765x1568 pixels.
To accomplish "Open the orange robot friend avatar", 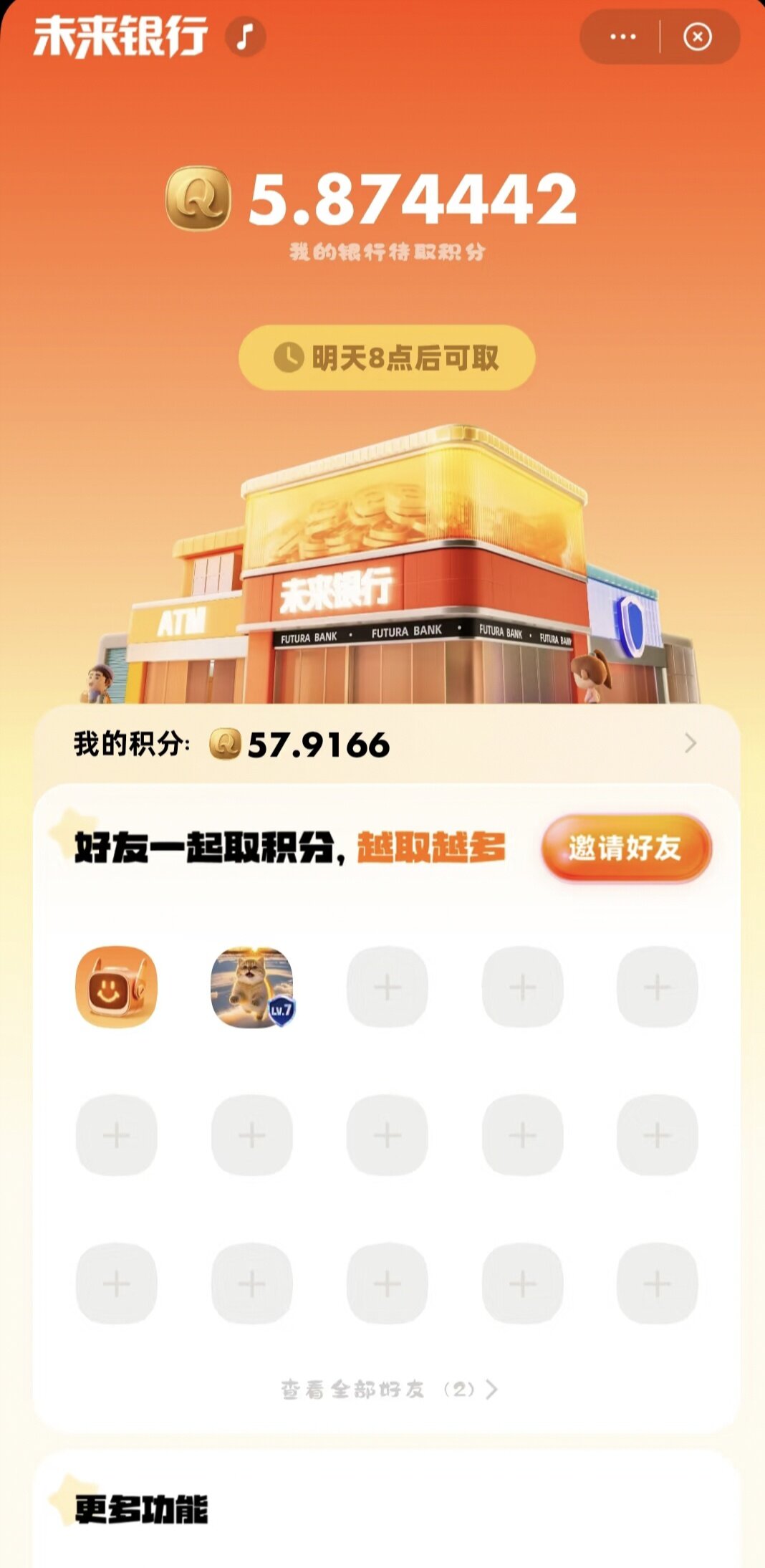I will [116, 988].
